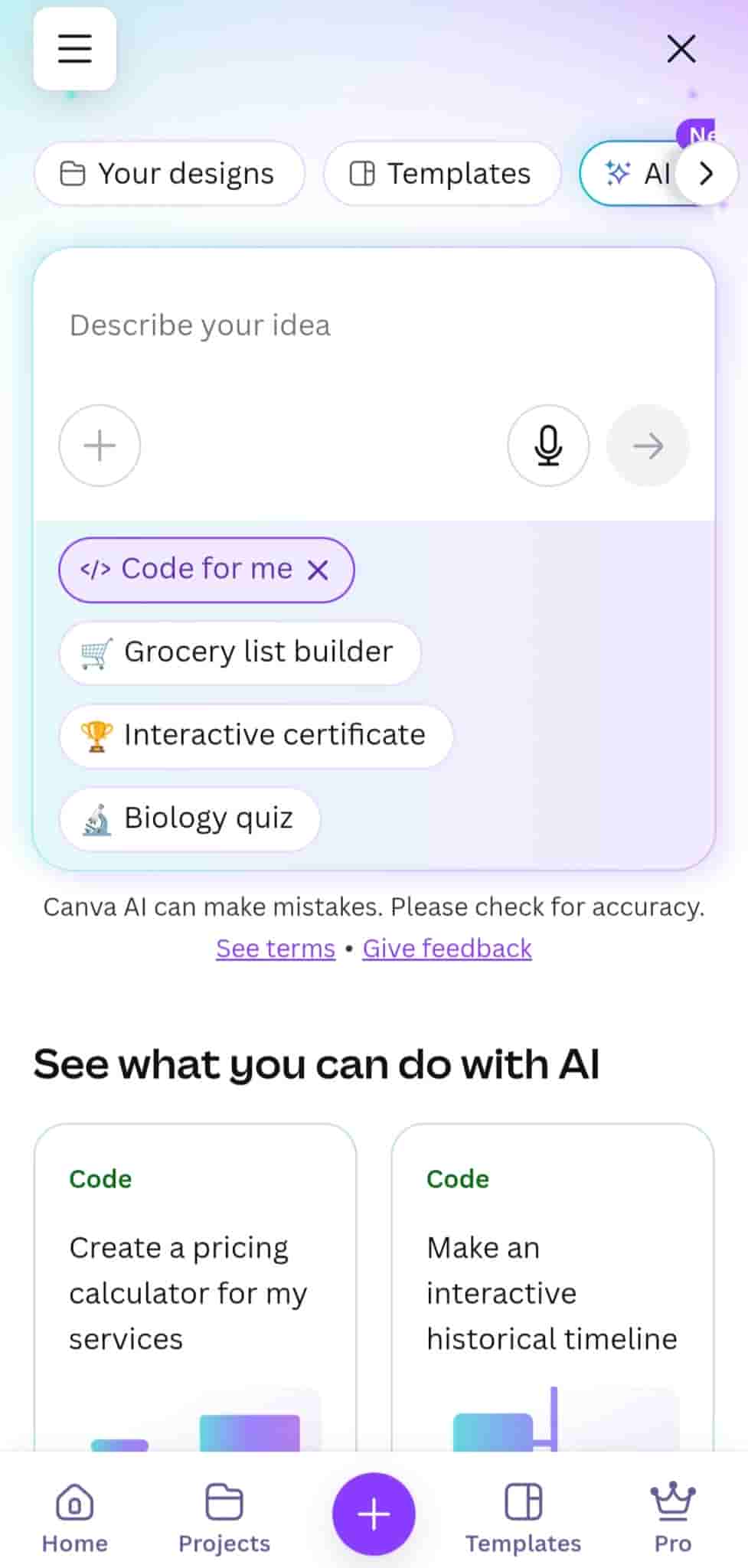Remove the Code for me filter
Image resolution: width=748 pixels, height=1568 pixels.
click(x=318, y=569)
